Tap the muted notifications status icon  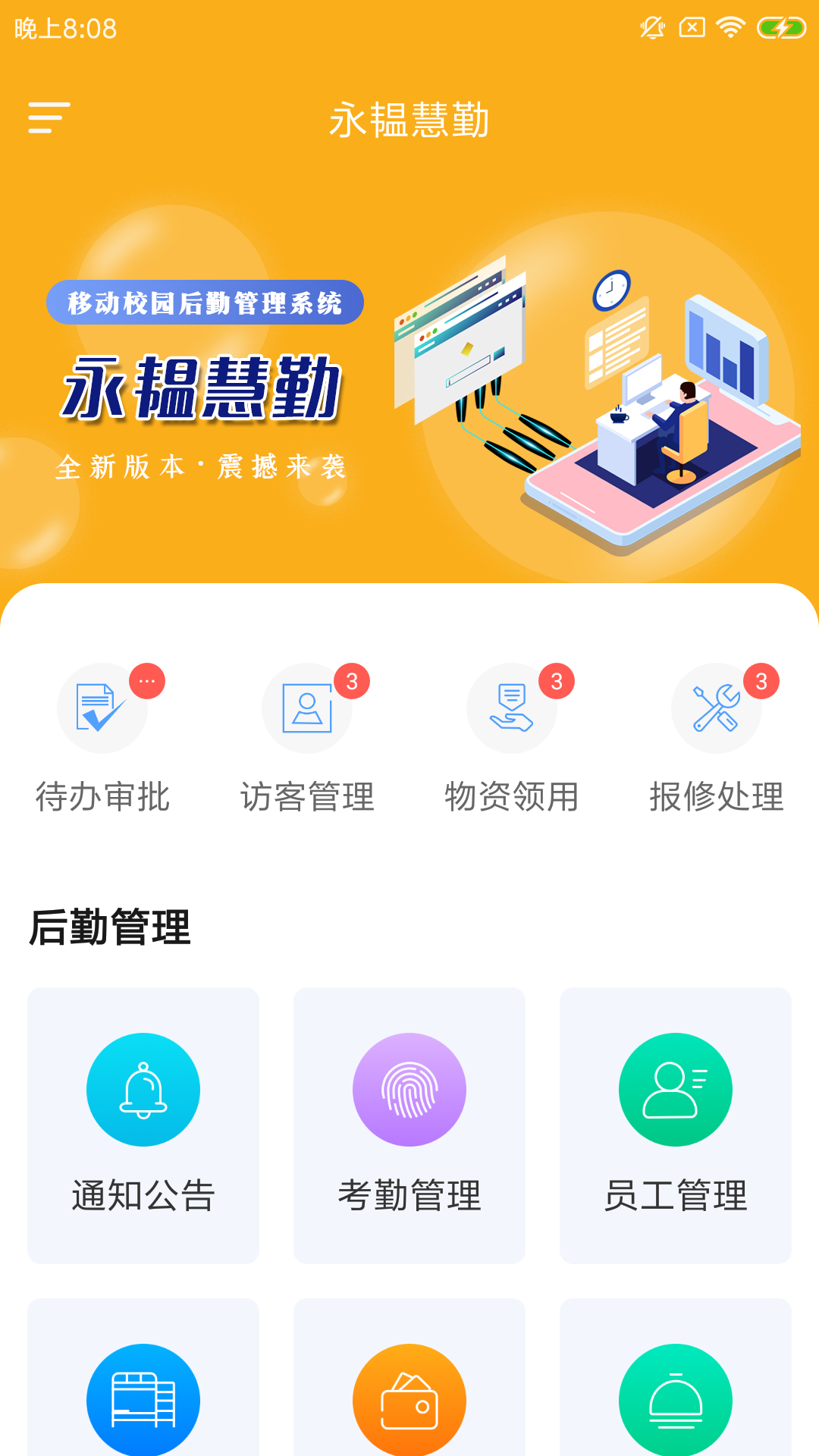tap(652, 25)
